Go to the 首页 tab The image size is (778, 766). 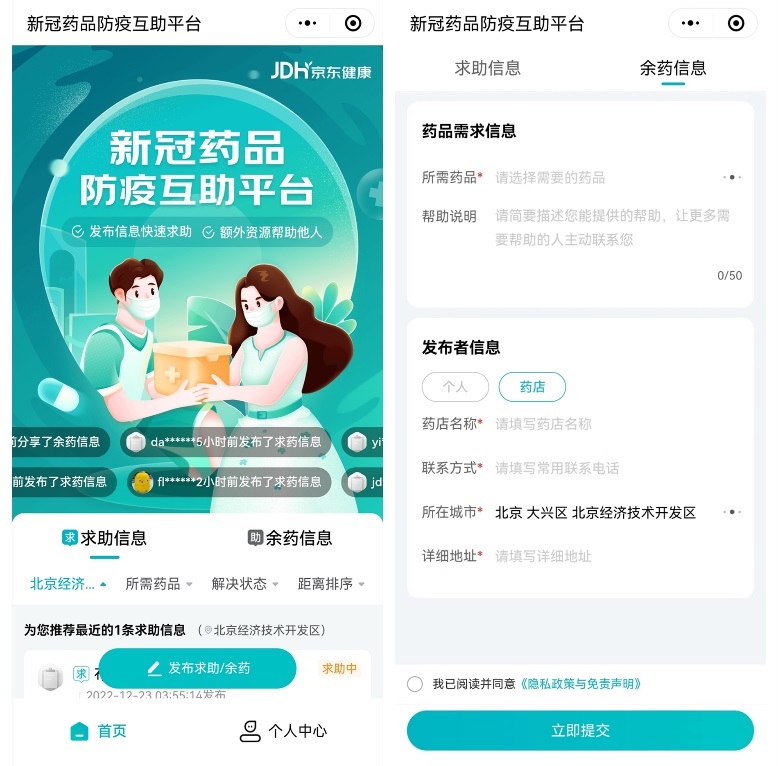tap(98, 731)
